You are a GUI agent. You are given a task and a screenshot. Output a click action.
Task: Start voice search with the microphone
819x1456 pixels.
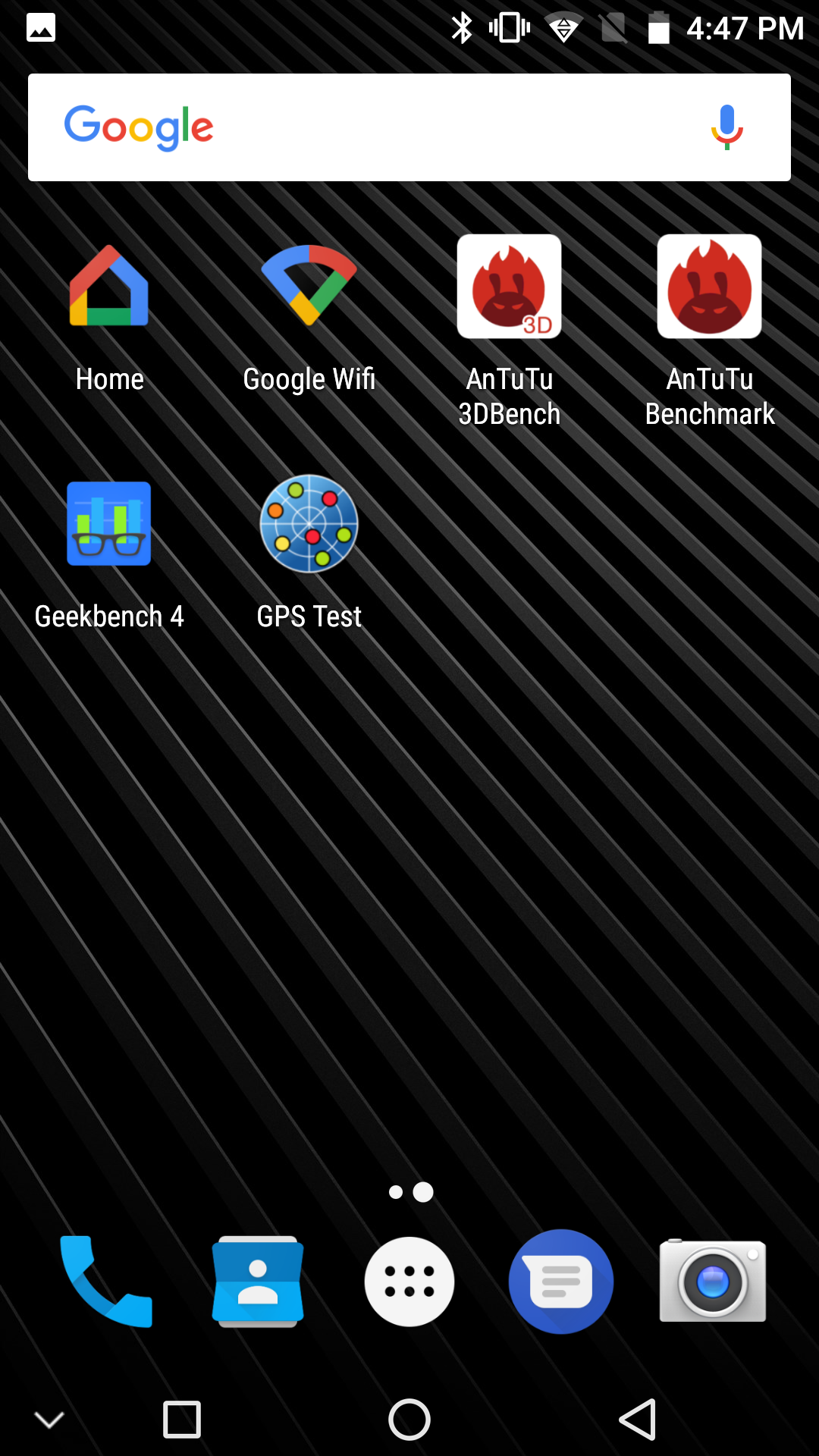click(x=726, y=127)
